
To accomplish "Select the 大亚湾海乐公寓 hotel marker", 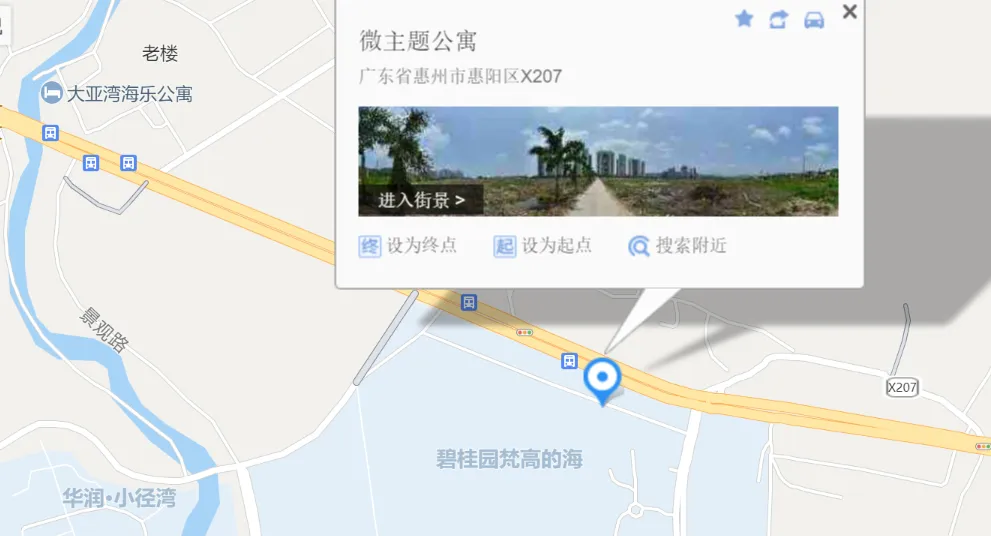I will pos(52,94).
